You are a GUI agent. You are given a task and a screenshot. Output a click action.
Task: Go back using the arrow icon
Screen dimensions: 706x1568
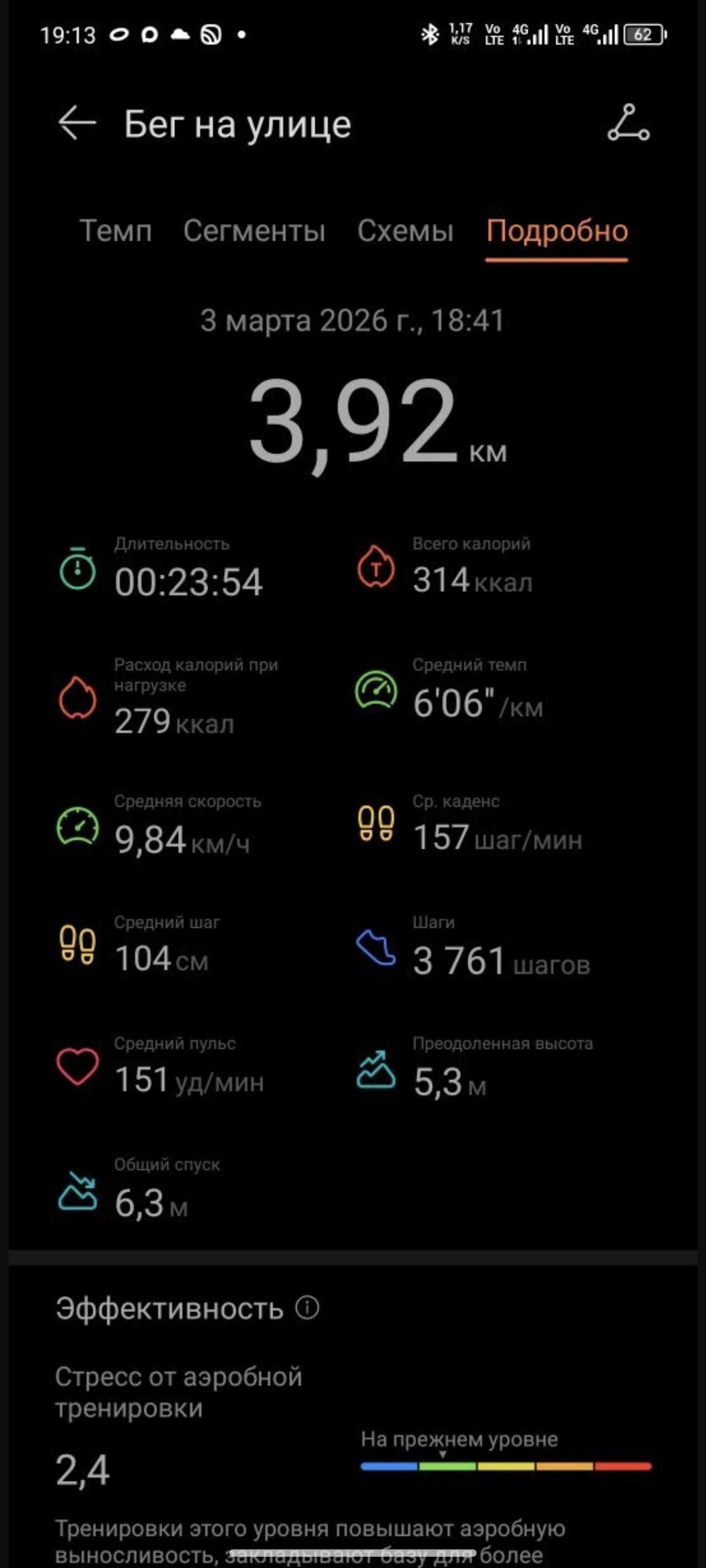[77, 123]
